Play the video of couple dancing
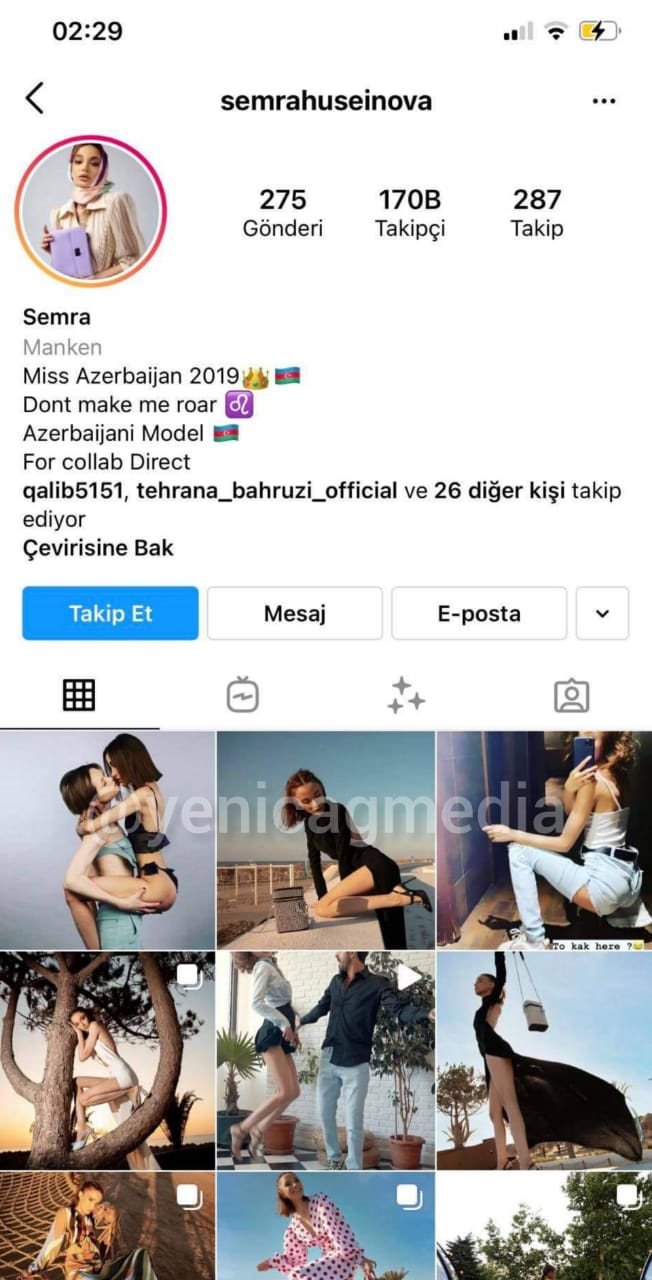 tap(326, 1060)
